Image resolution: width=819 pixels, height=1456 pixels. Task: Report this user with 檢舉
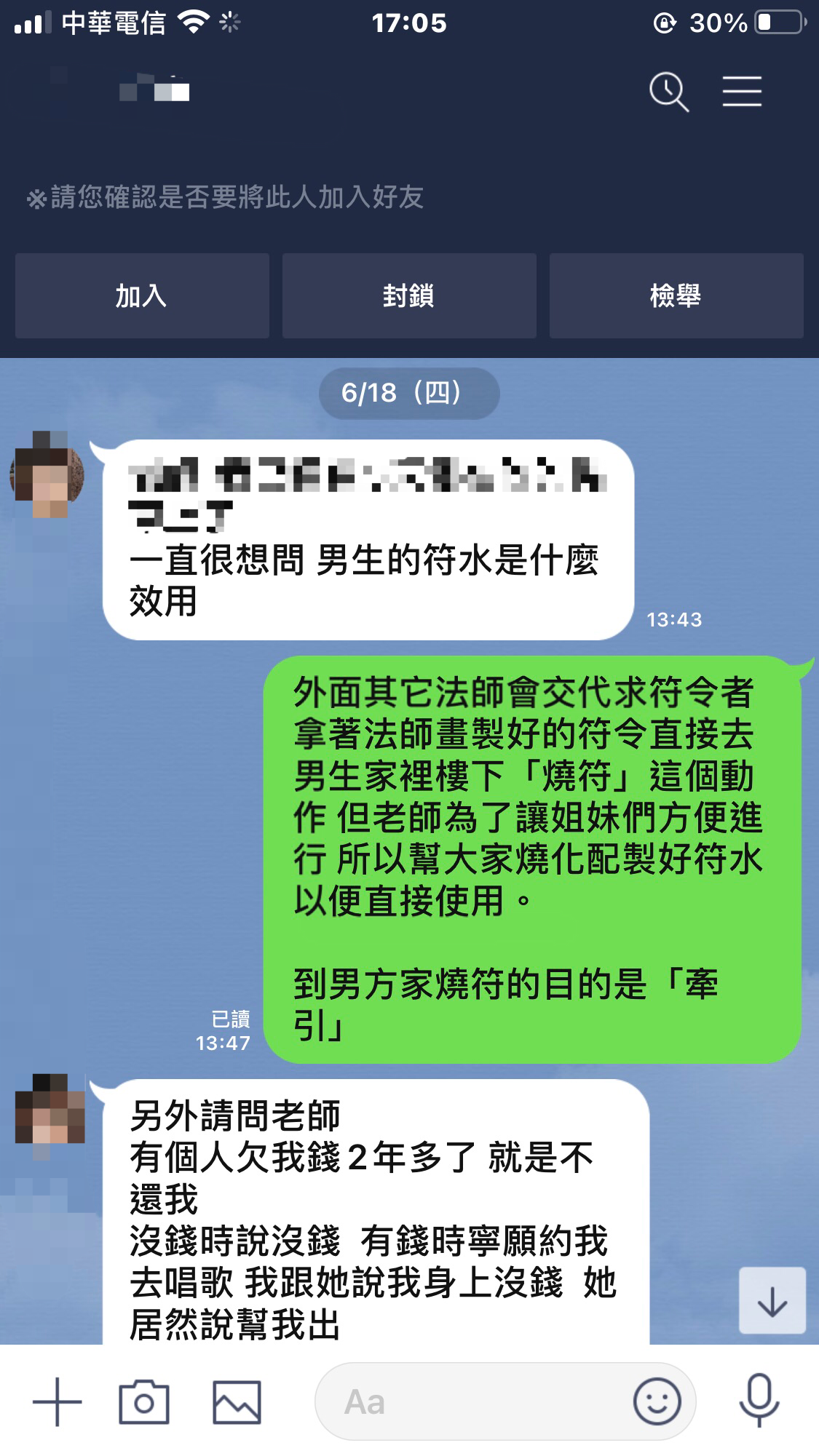tap(676, 296)
